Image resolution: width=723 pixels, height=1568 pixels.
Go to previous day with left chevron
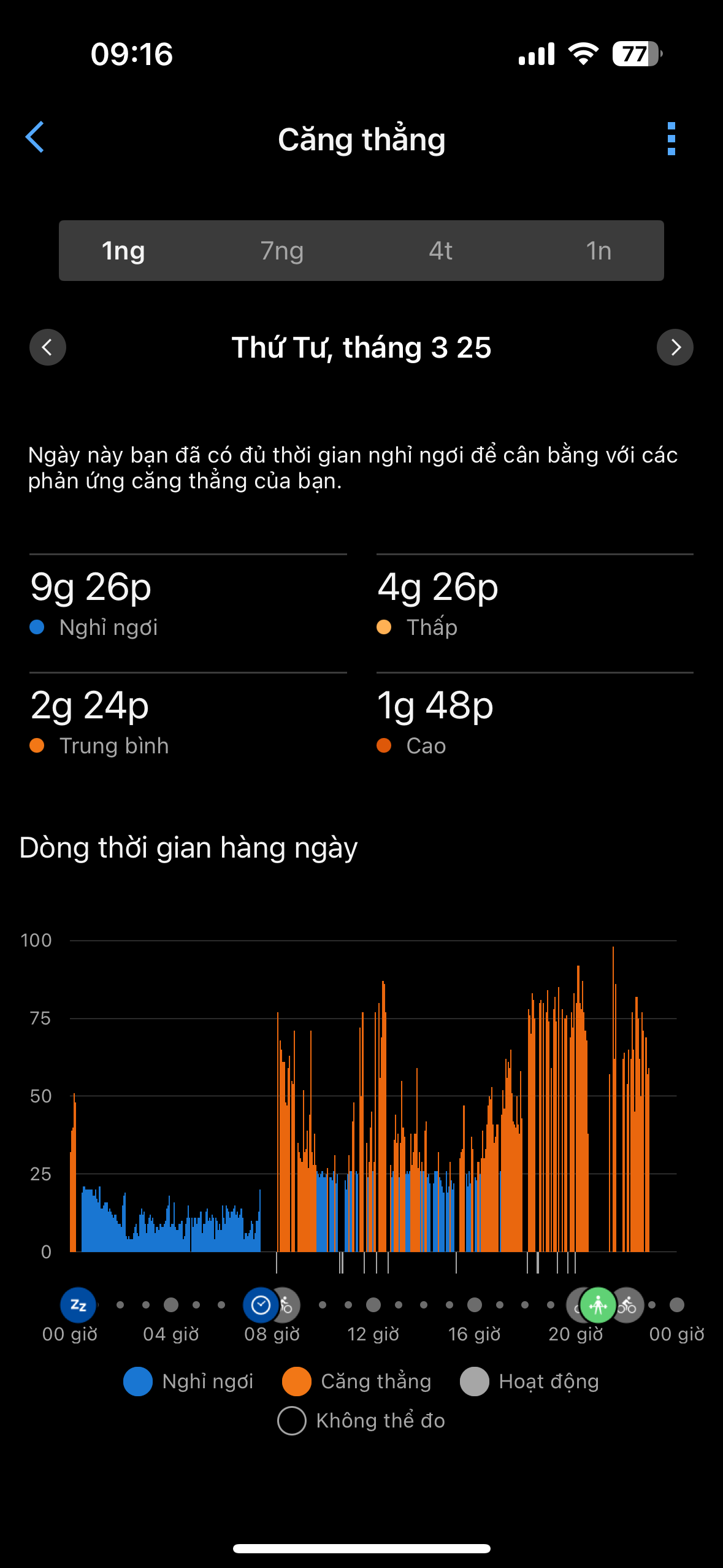pos(47,347)
